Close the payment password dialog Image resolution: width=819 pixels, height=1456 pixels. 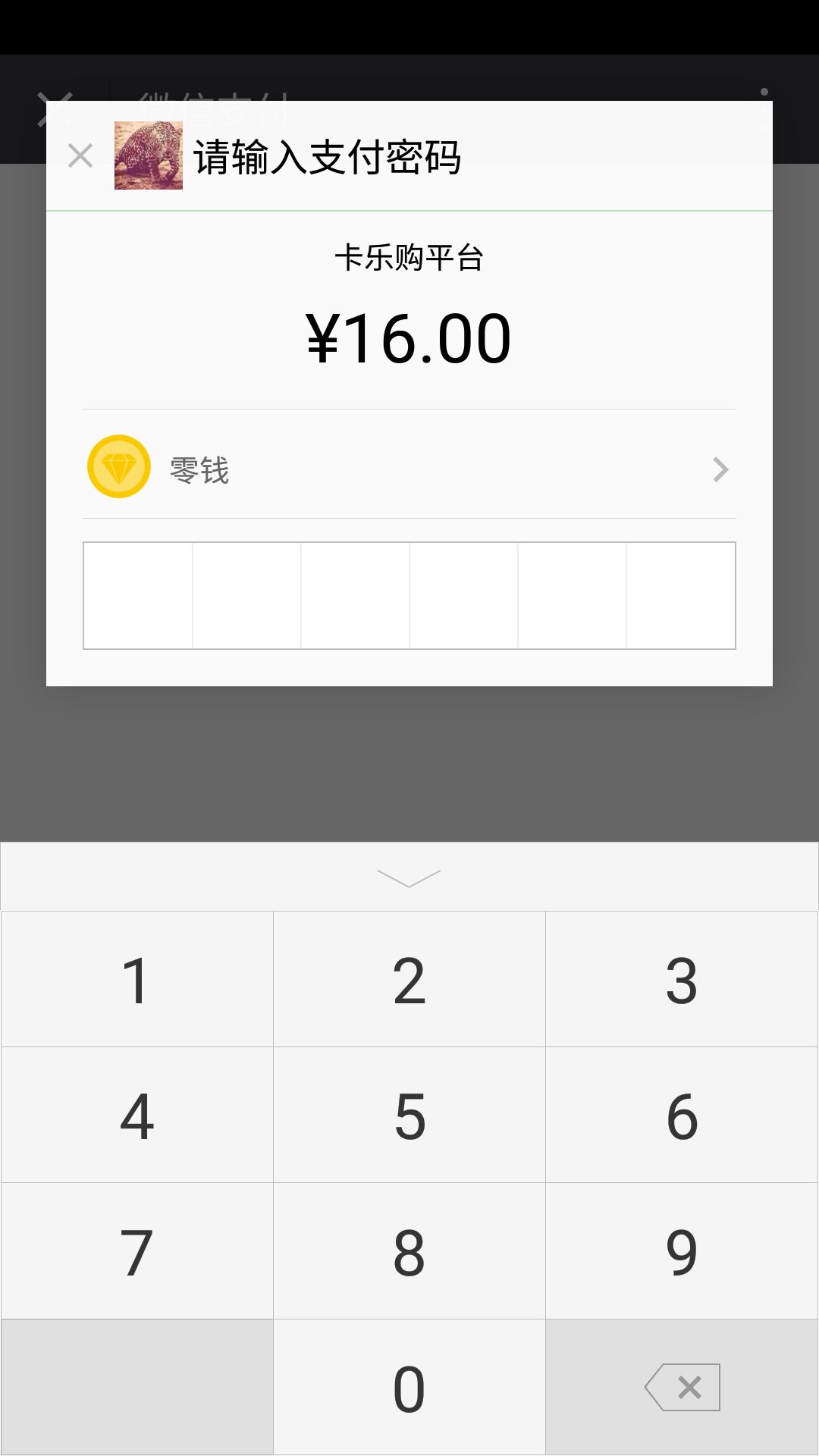[x=80, y=156]
